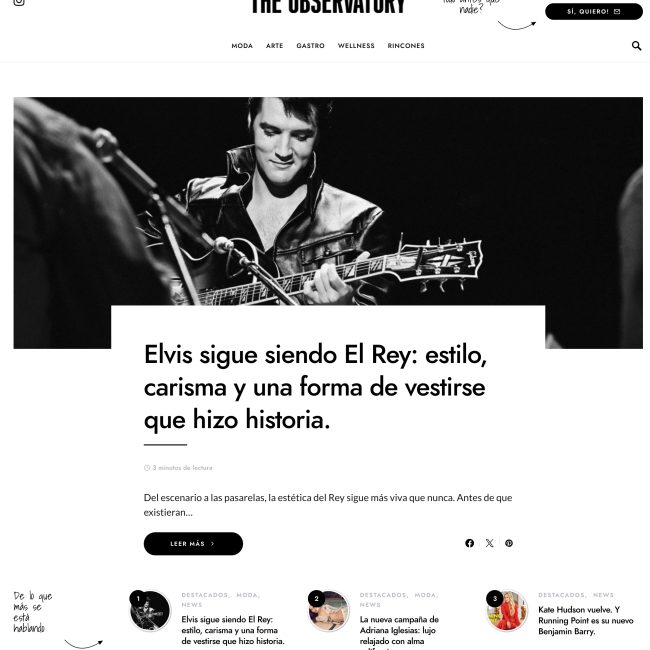Pin the Elvis article on Pinterest
Image resolution: width=650 pixels, height=650 pixels.
[x=509, y=543]
